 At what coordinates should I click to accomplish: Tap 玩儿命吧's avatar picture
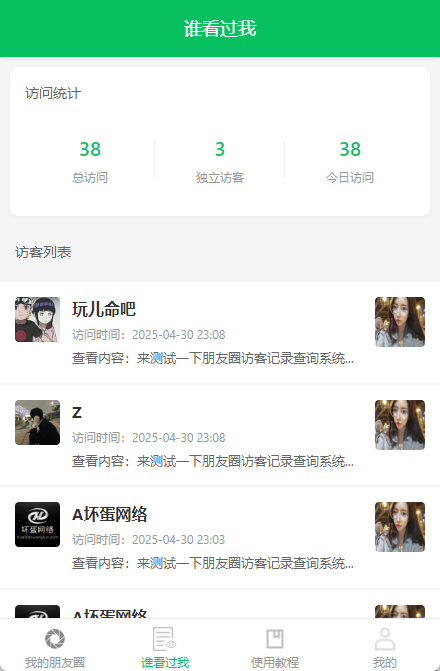pyautogui.click(x=37, y=320)
